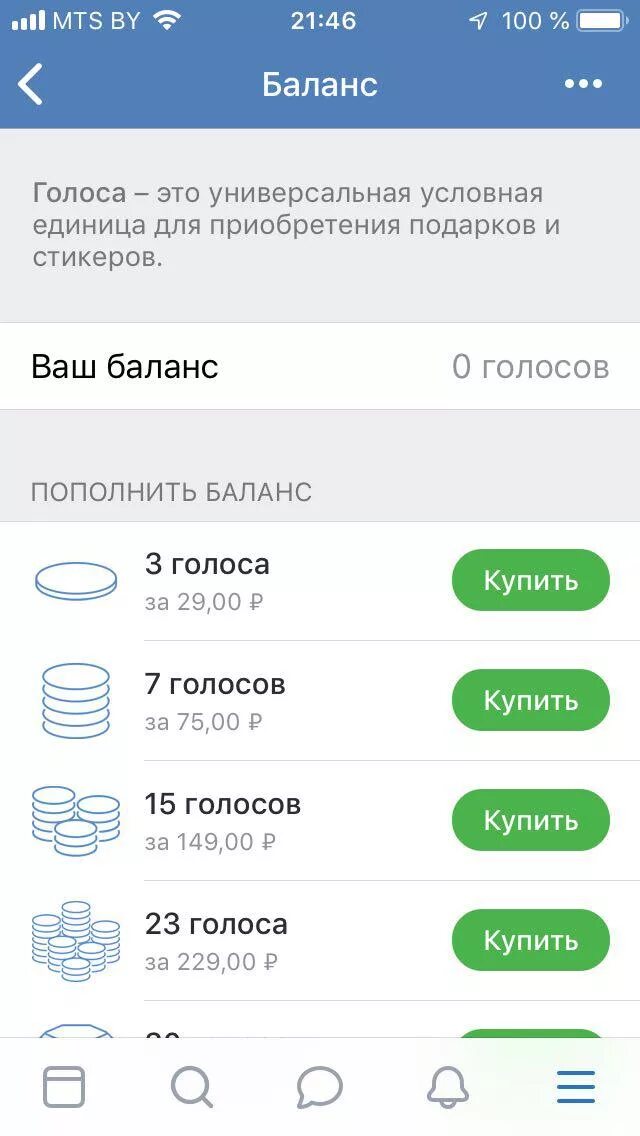Buy 7 голосов for 75,00 ₽
The width and height of the screenshot is (640, 1136).
click(x=531, y=701)
